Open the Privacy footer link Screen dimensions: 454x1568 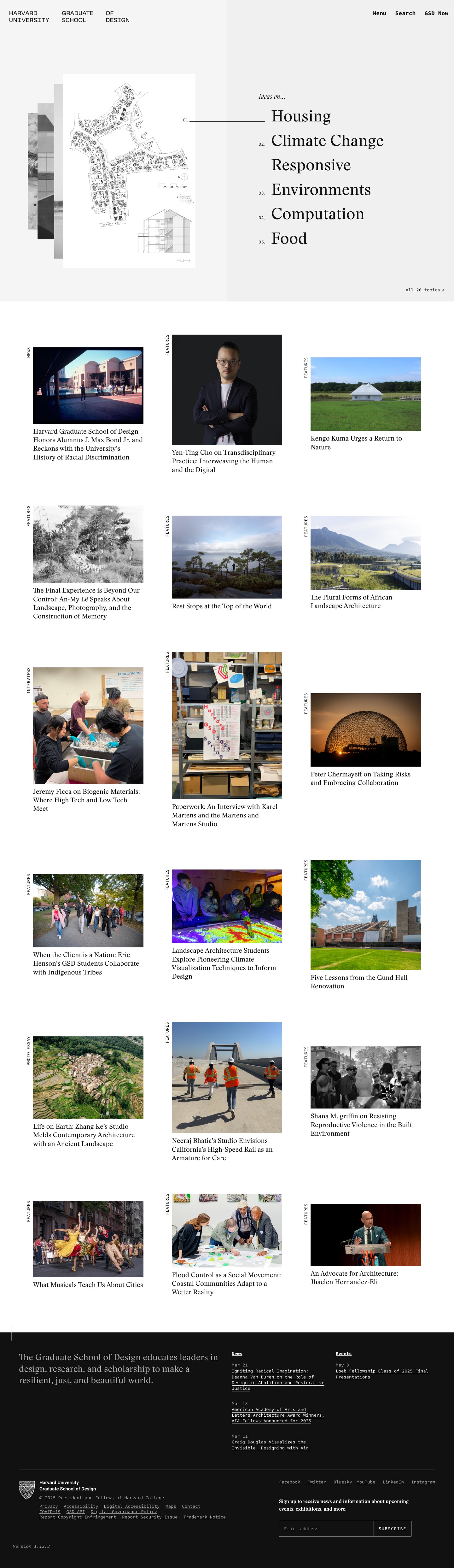pos(49,1506)
